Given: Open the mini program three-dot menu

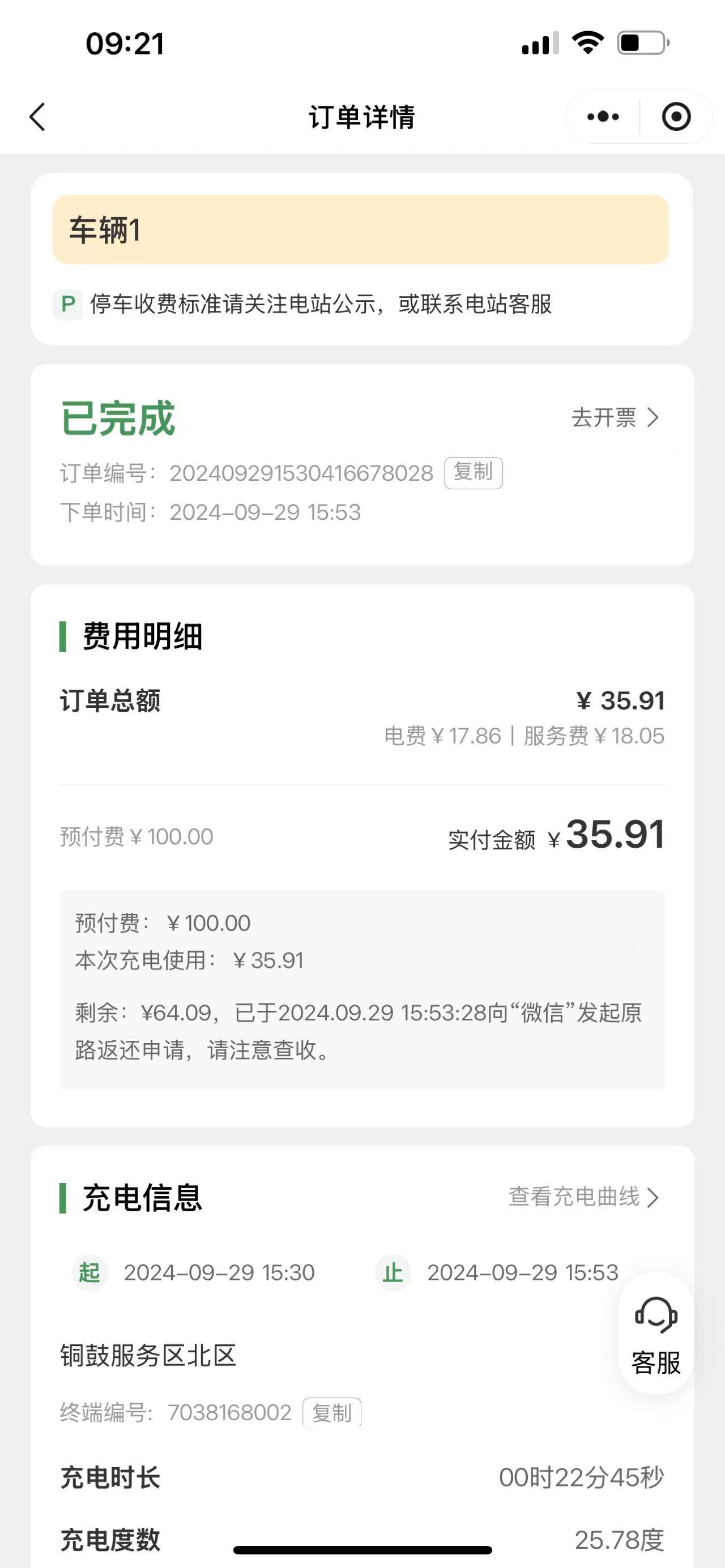Looking at the screenshot, I should pos(603,116).
